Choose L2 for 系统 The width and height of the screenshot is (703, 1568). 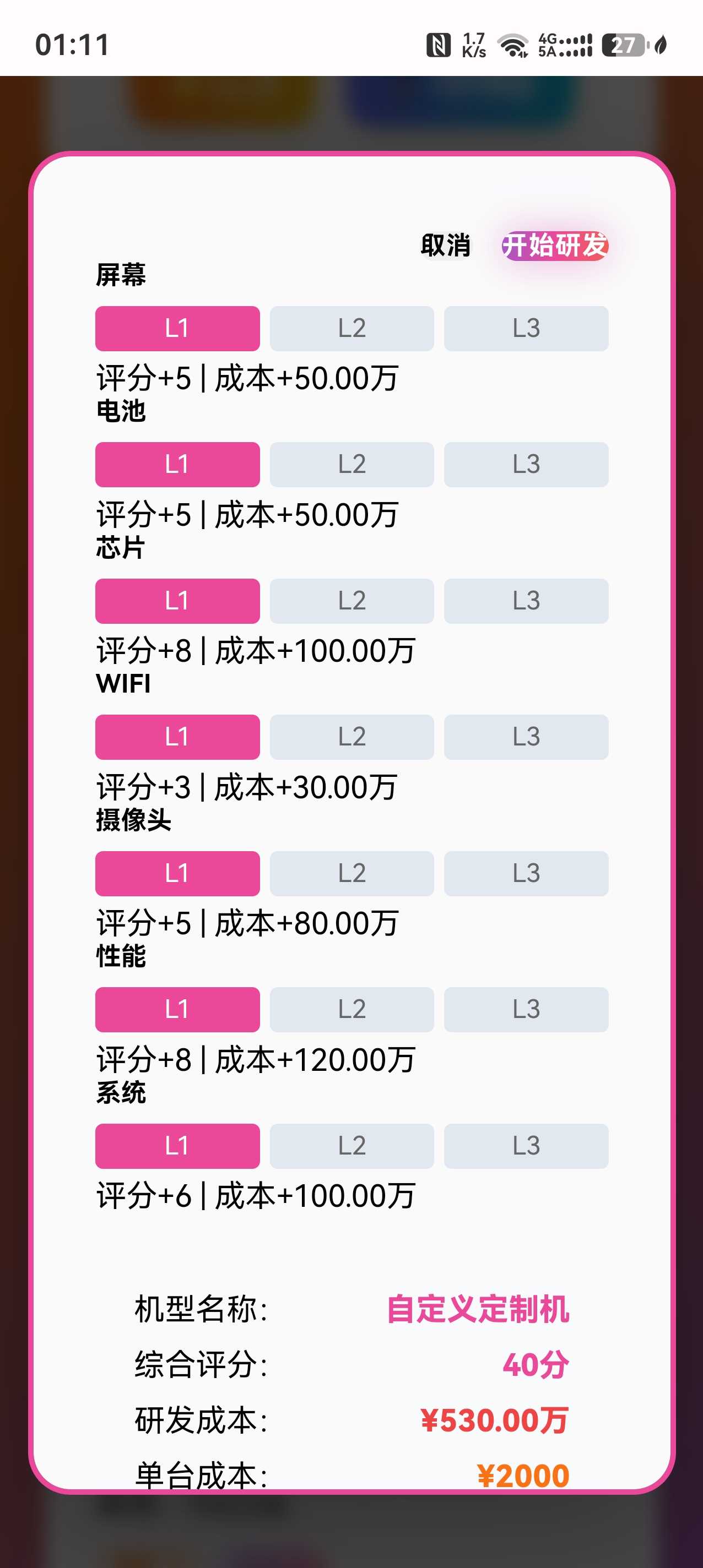pos(351,1146)
